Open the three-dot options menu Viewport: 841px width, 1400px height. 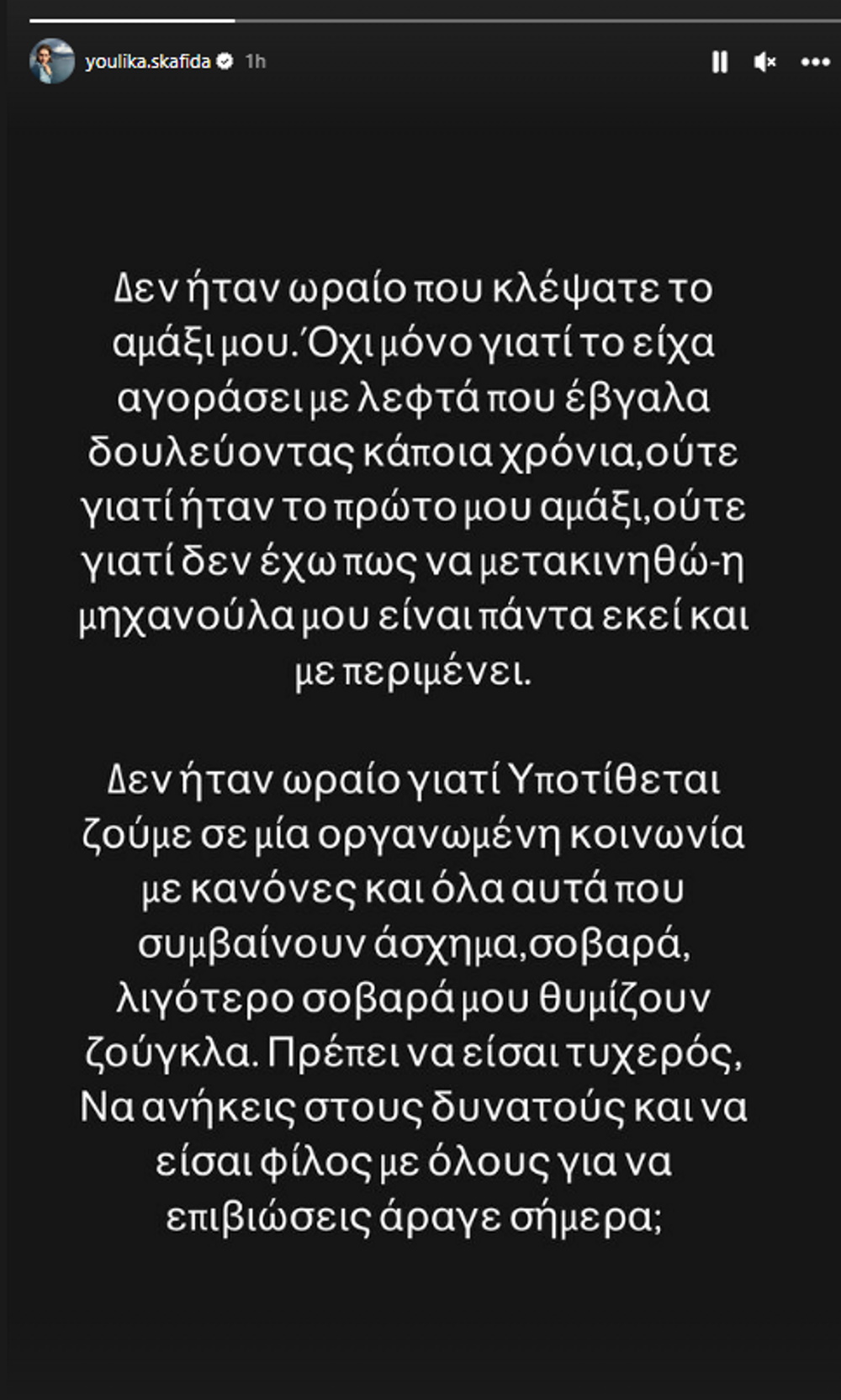tap(815, 62)
